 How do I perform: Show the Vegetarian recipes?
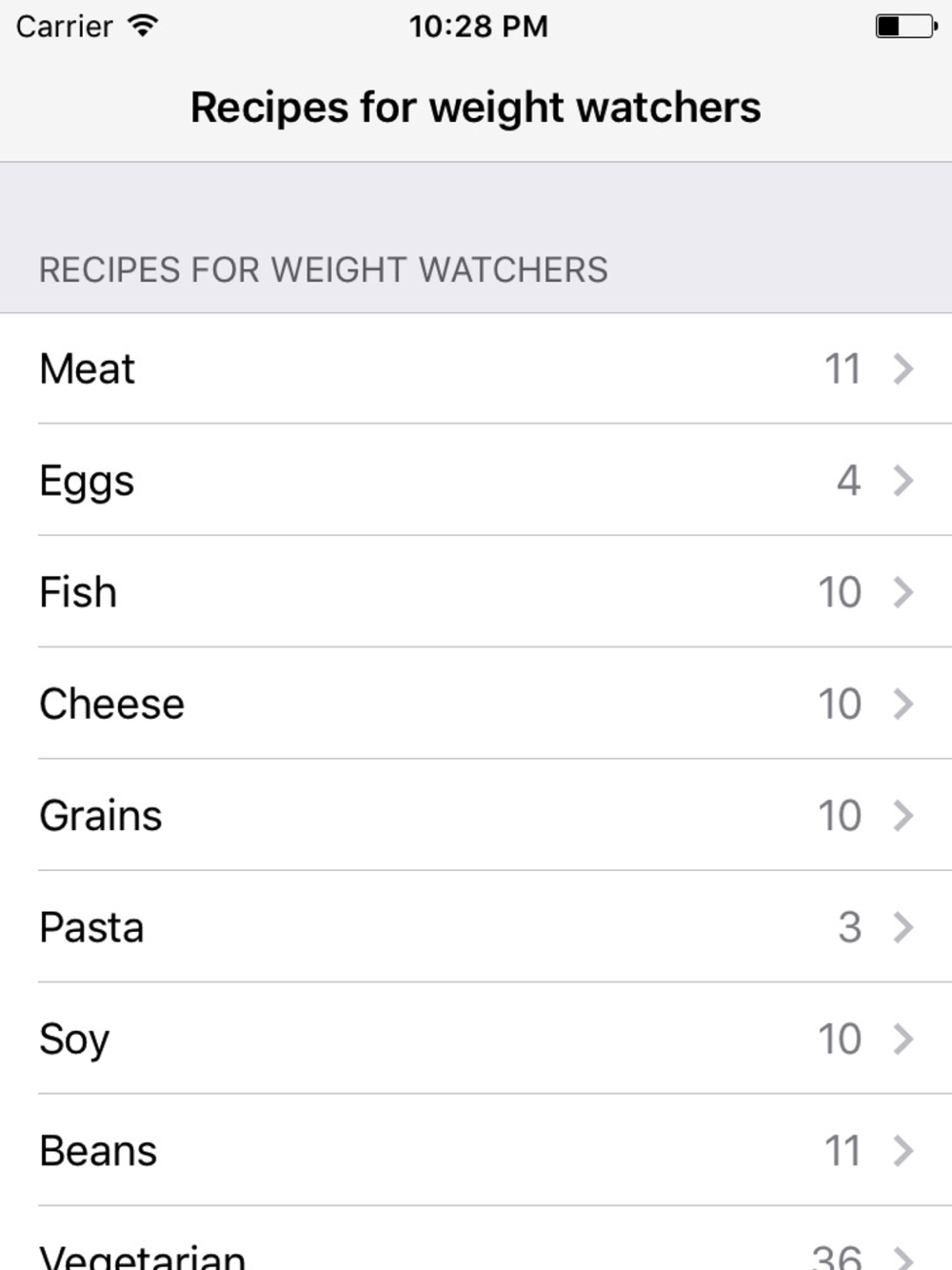pos(476,1247)
